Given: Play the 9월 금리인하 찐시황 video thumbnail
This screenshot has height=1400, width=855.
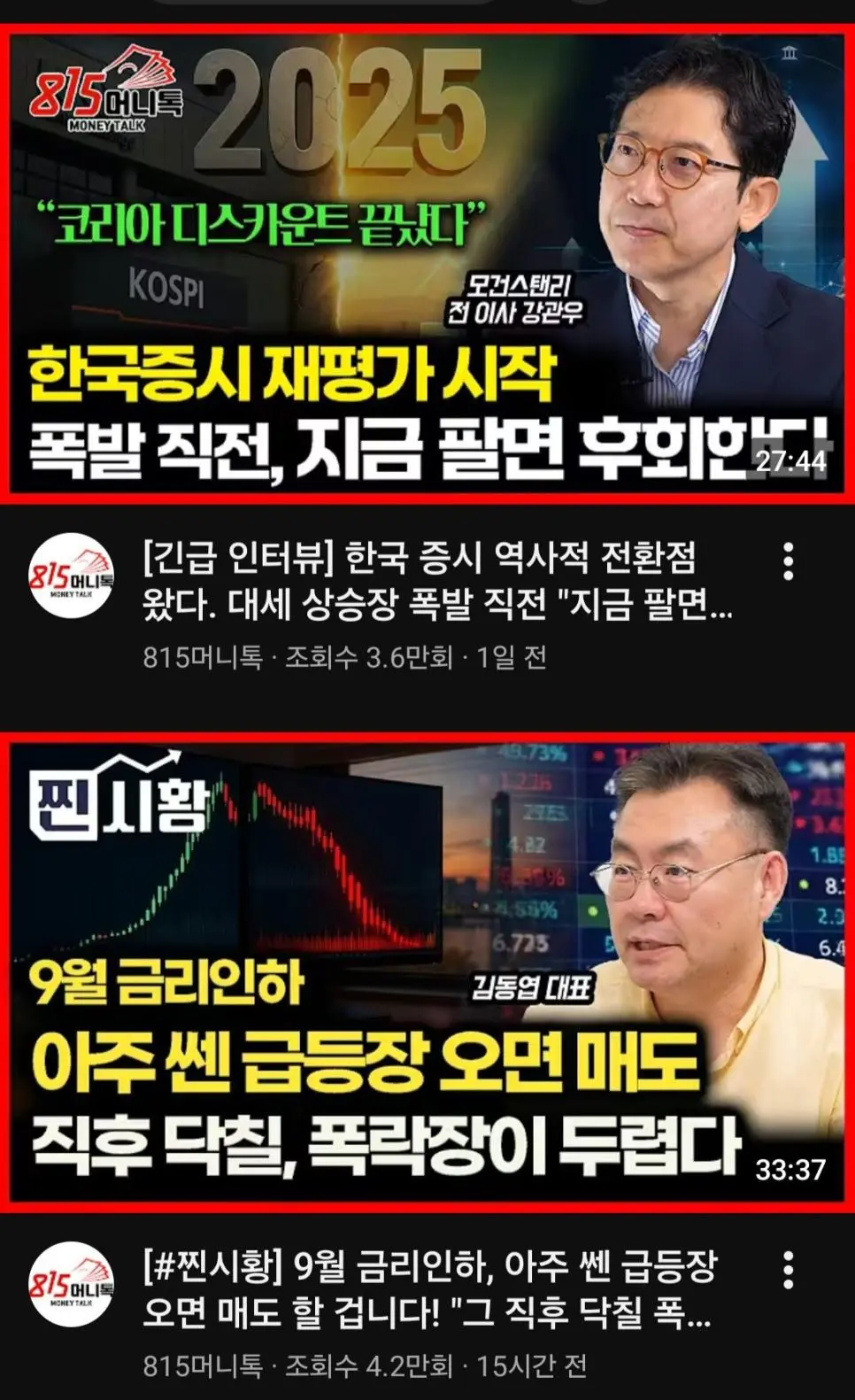Looking at the screenshot, I should pyautogui.click(x=427, y=971).
